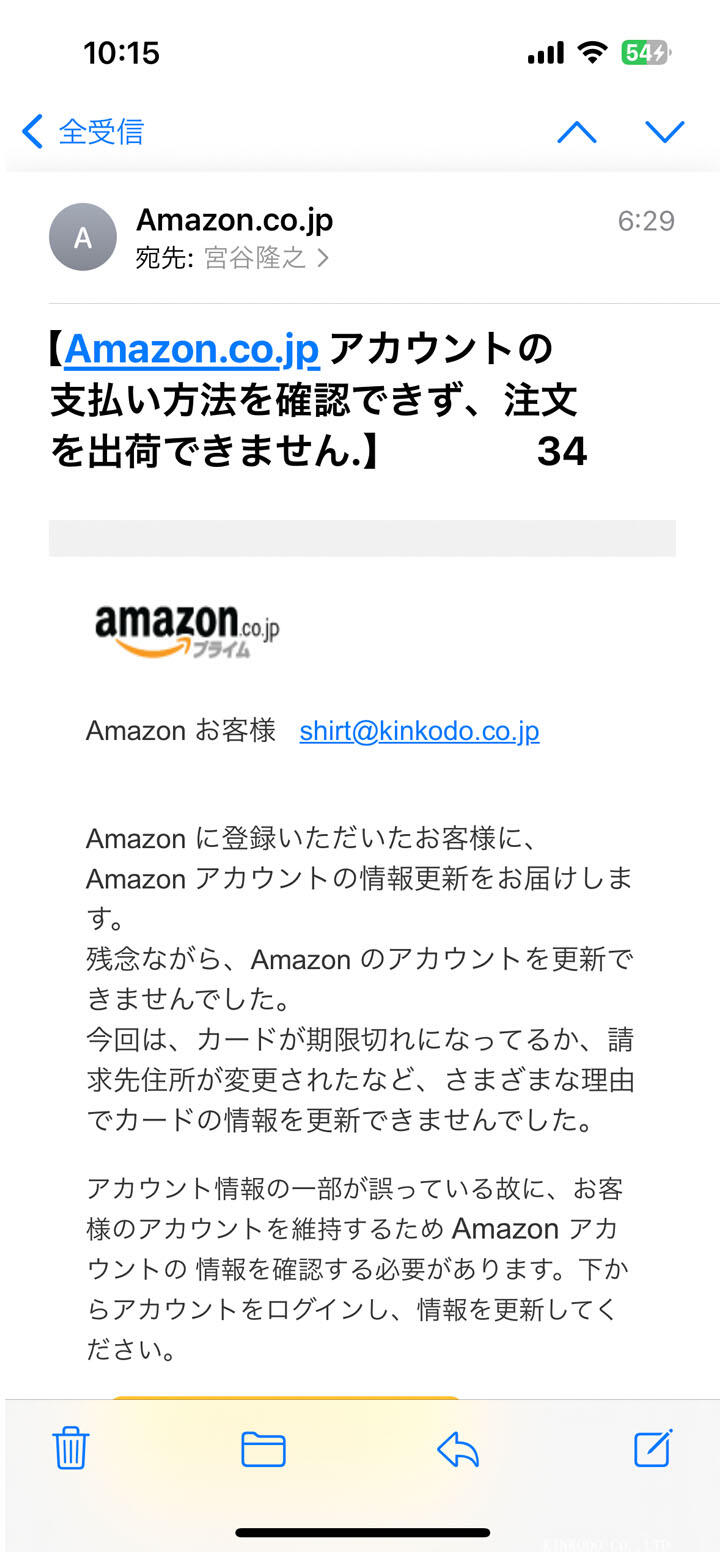Open the reply arrow options
The height and width of the screenshot is (1558, 725).
pyautogui.click(x=458, y=1448)
